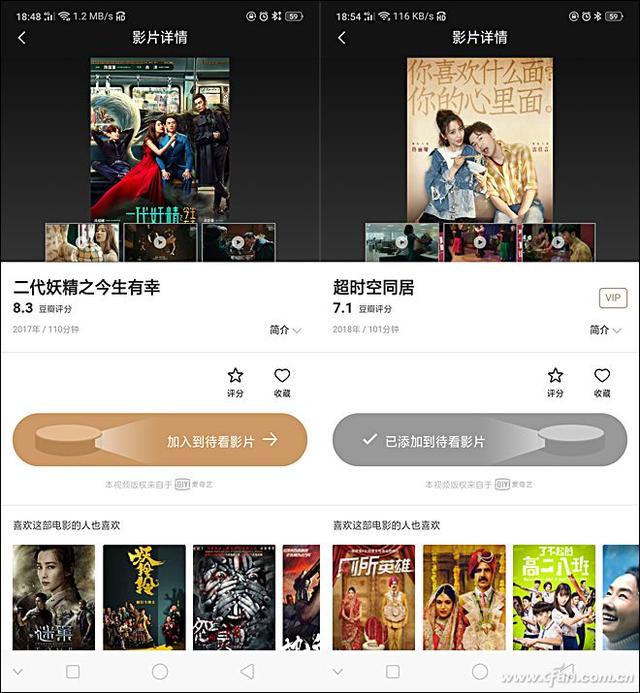Open the main 超时空同居 poster image
Screen dimensions: 640x693
[480, 139]
